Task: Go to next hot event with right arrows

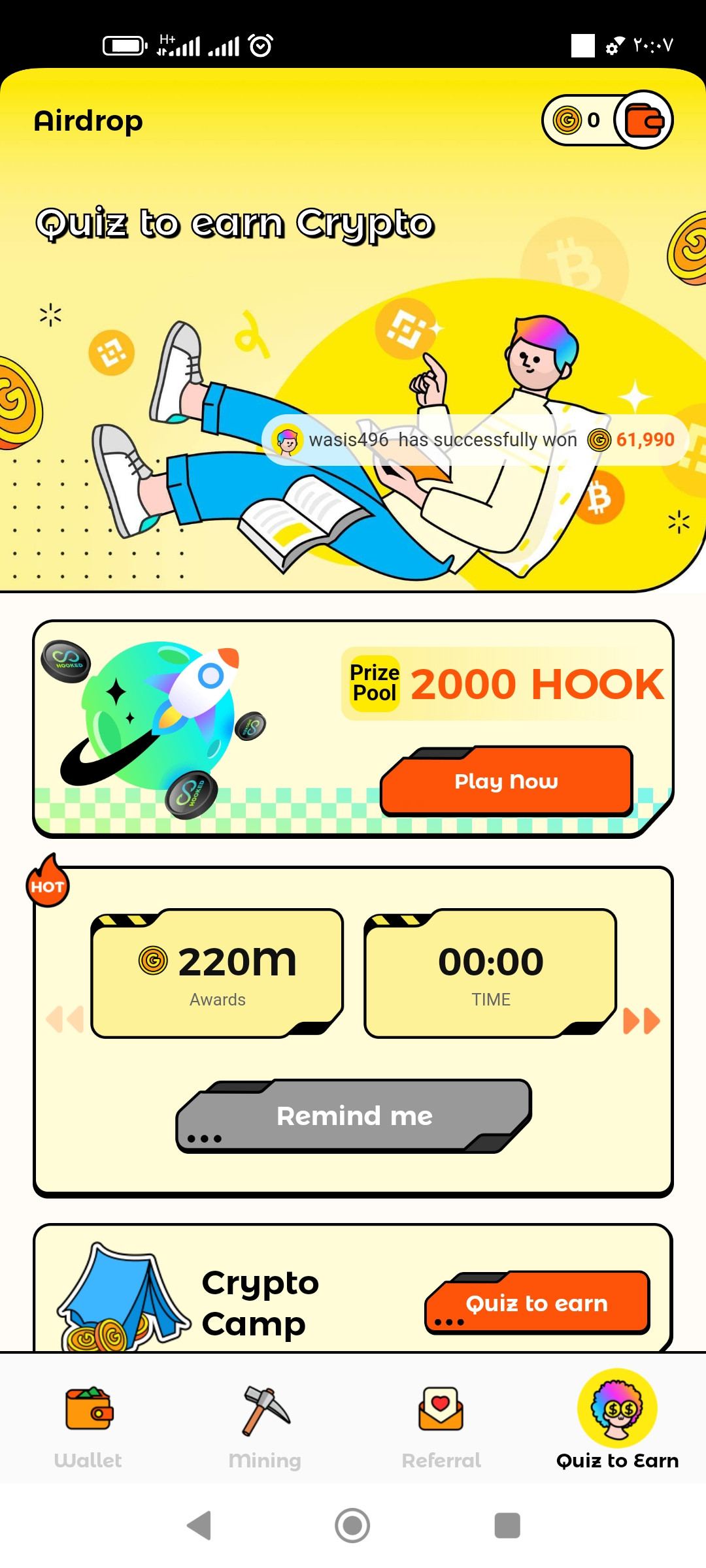Action: coord(641,1021)
